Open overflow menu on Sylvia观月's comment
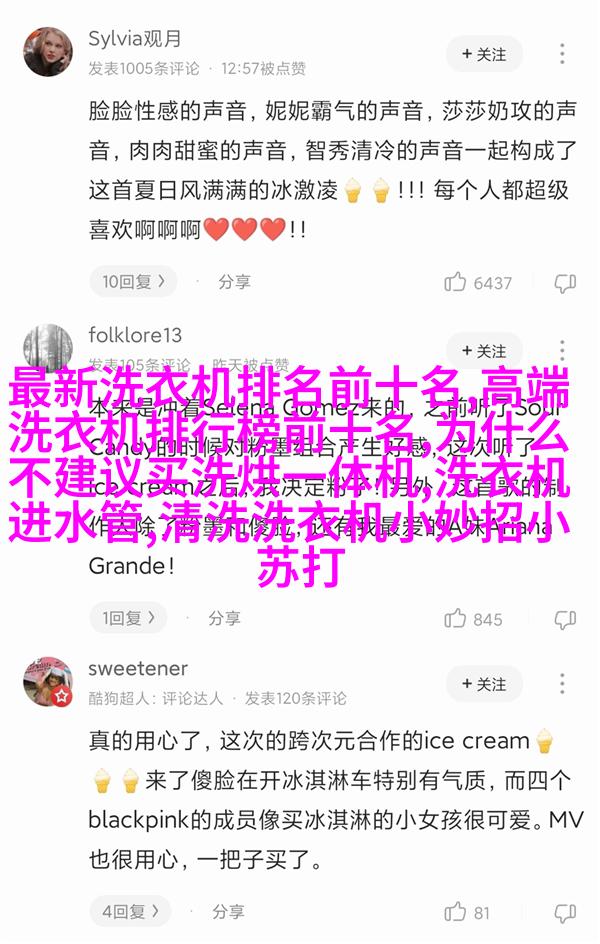 [x=562, y=52]
